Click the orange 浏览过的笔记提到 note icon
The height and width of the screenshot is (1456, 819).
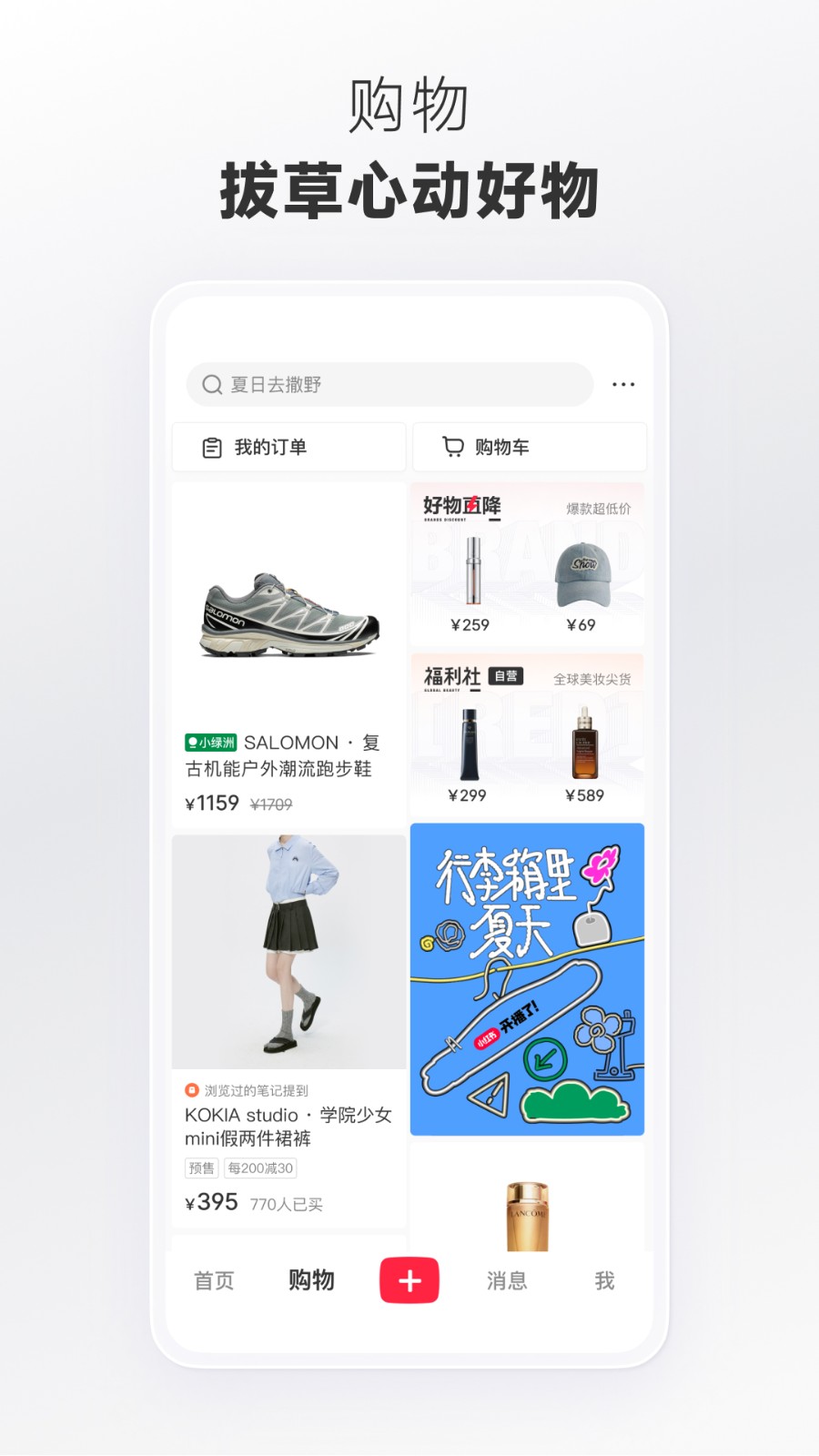(x=191, y=1089)
